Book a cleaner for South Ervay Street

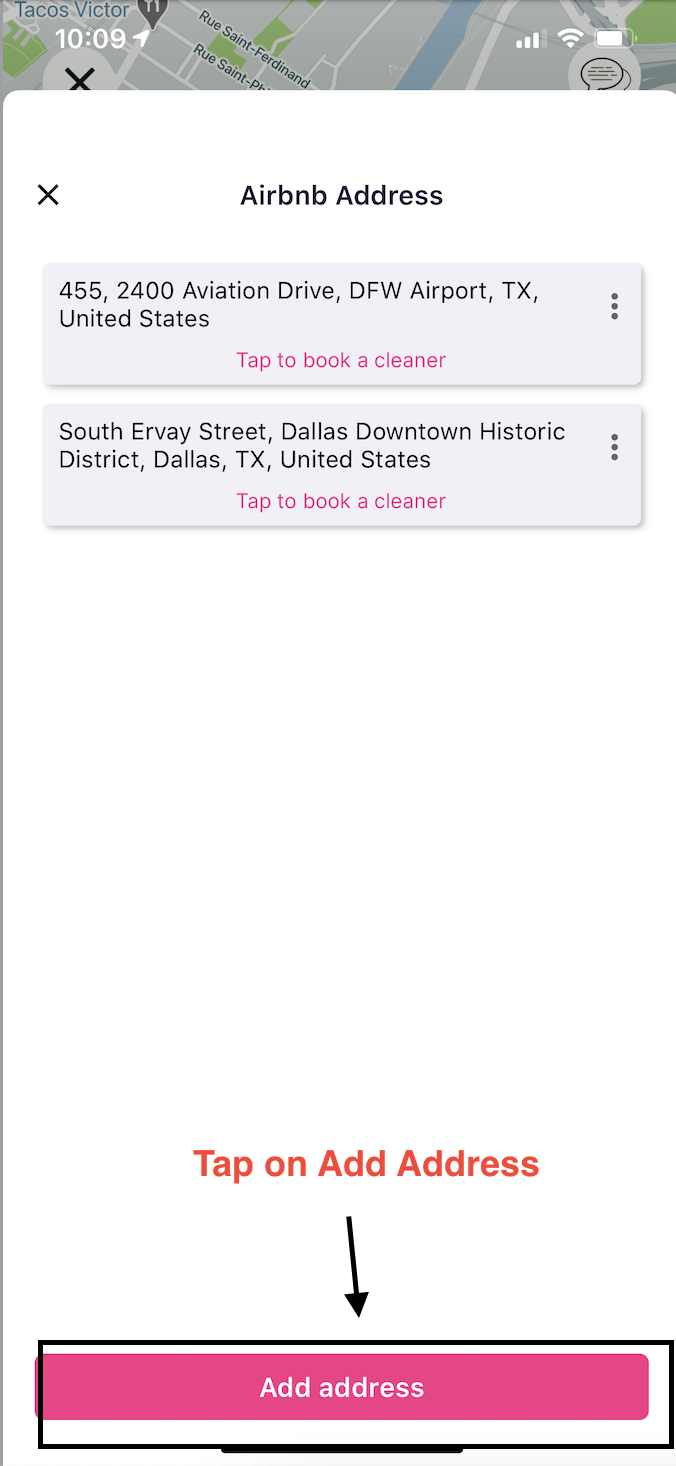pos(341,501)
